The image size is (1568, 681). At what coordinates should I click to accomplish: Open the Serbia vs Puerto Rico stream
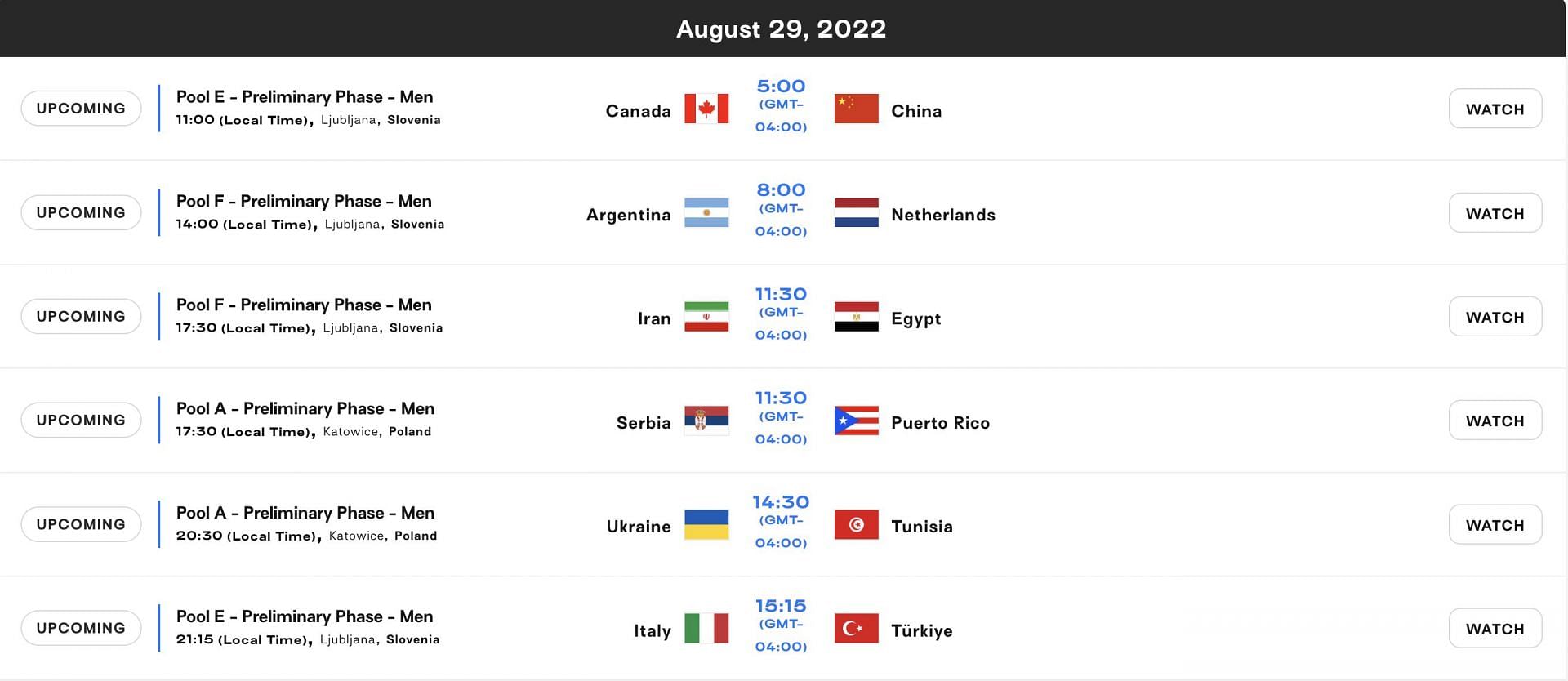coord(1494,421)
